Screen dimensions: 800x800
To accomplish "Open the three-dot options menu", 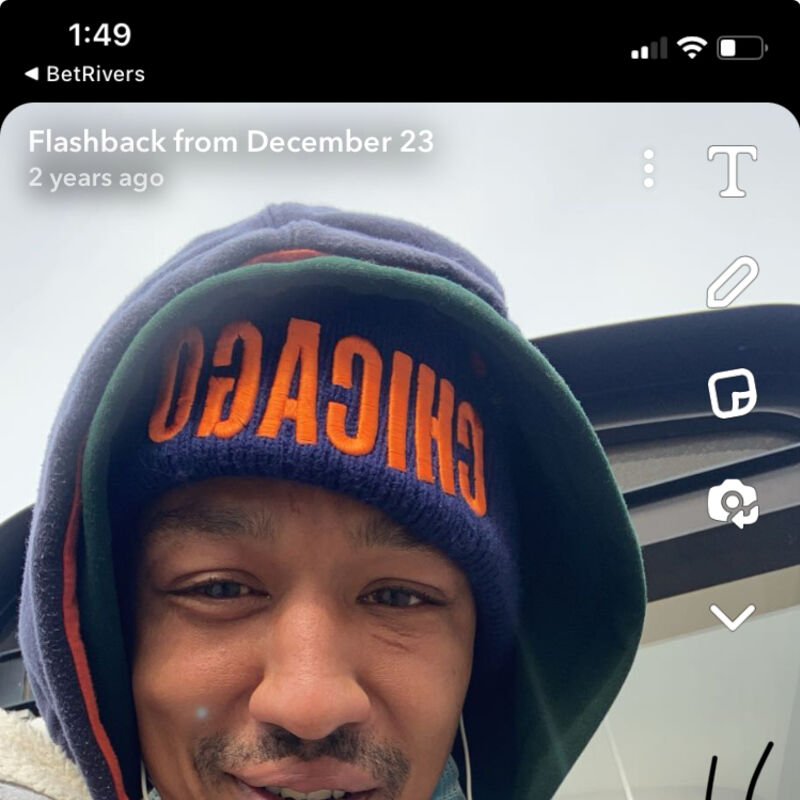I will tap(649, 169).
